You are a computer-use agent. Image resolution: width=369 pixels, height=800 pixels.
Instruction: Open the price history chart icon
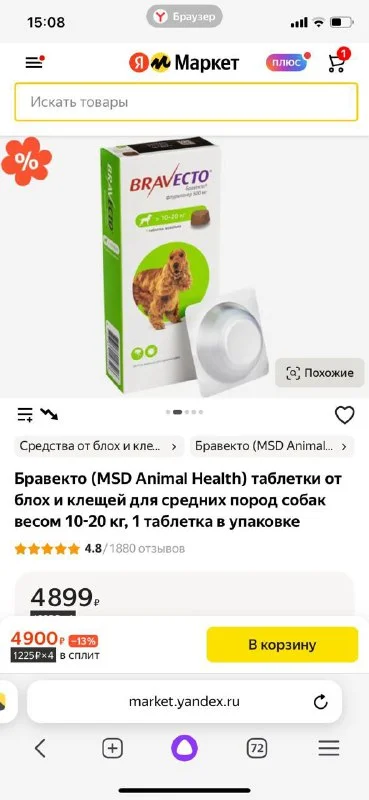50,414
